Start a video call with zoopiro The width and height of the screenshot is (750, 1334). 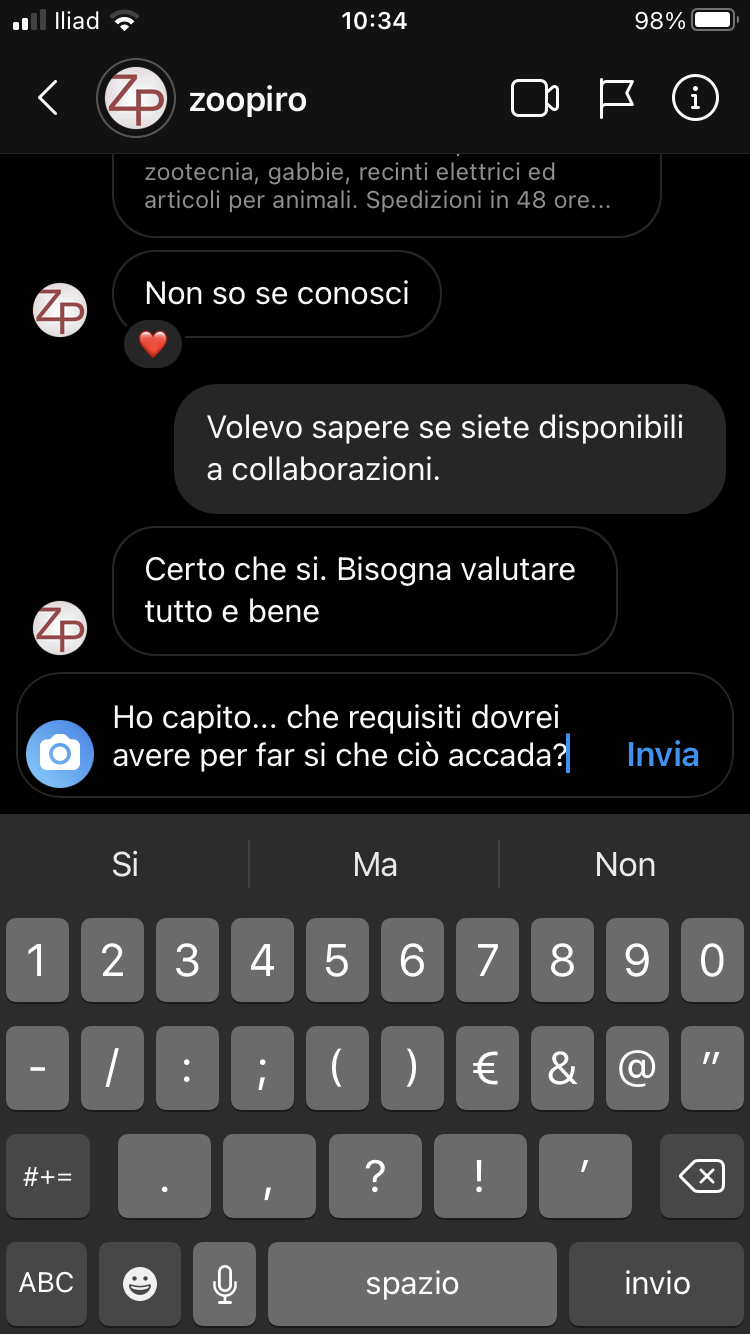[x=535, y=98]
